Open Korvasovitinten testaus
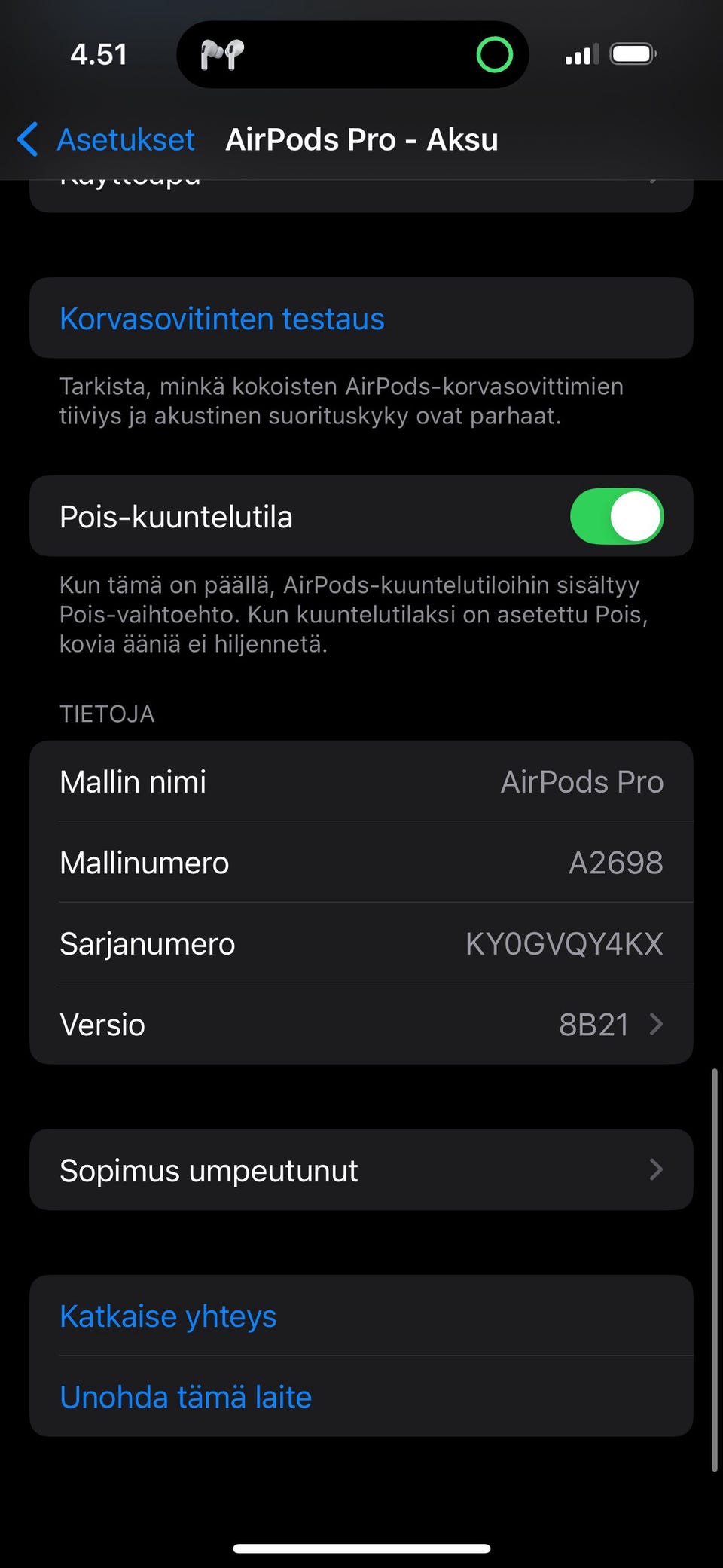Screen dimensions: 723x1568 click(222, 319)
